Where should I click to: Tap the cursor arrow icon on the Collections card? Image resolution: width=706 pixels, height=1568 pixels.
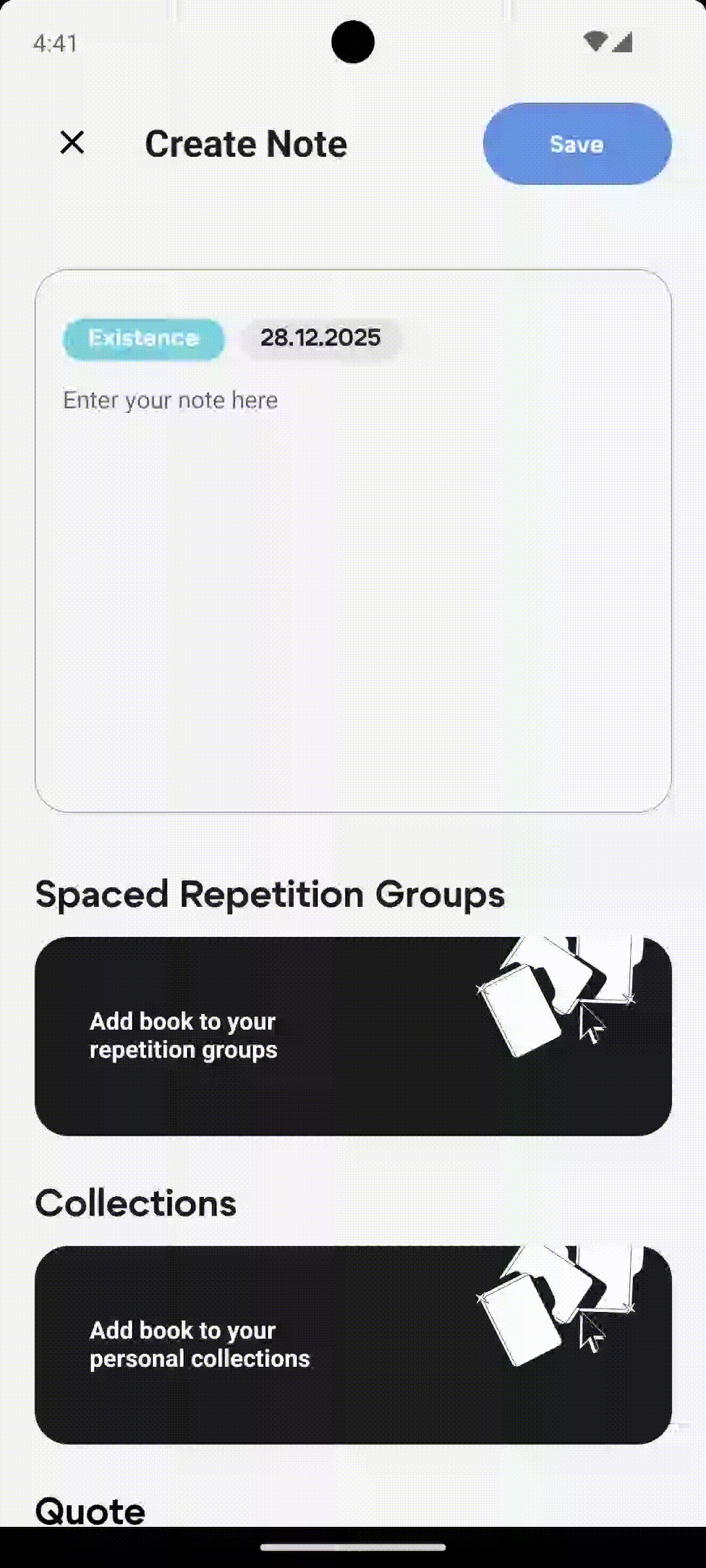(x=590, y=1333)
